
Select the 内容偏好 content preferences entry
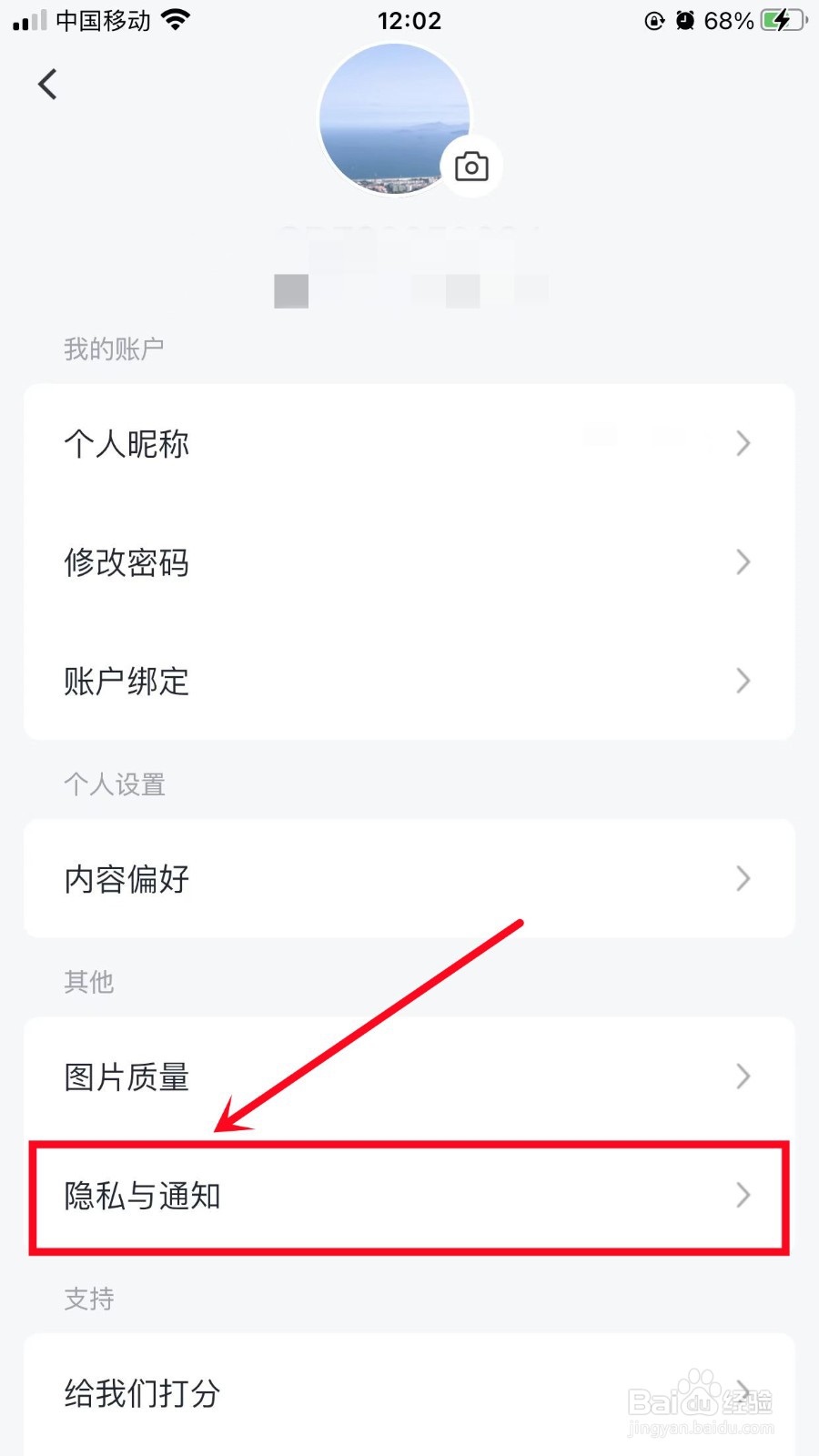(126, 879)
